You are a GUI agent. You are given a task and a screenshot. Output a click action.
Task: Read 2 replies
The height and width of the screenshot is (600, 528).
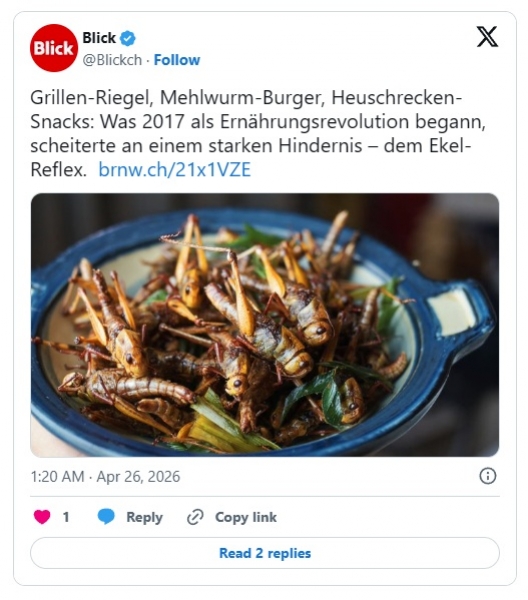click(x=265, y=553)
